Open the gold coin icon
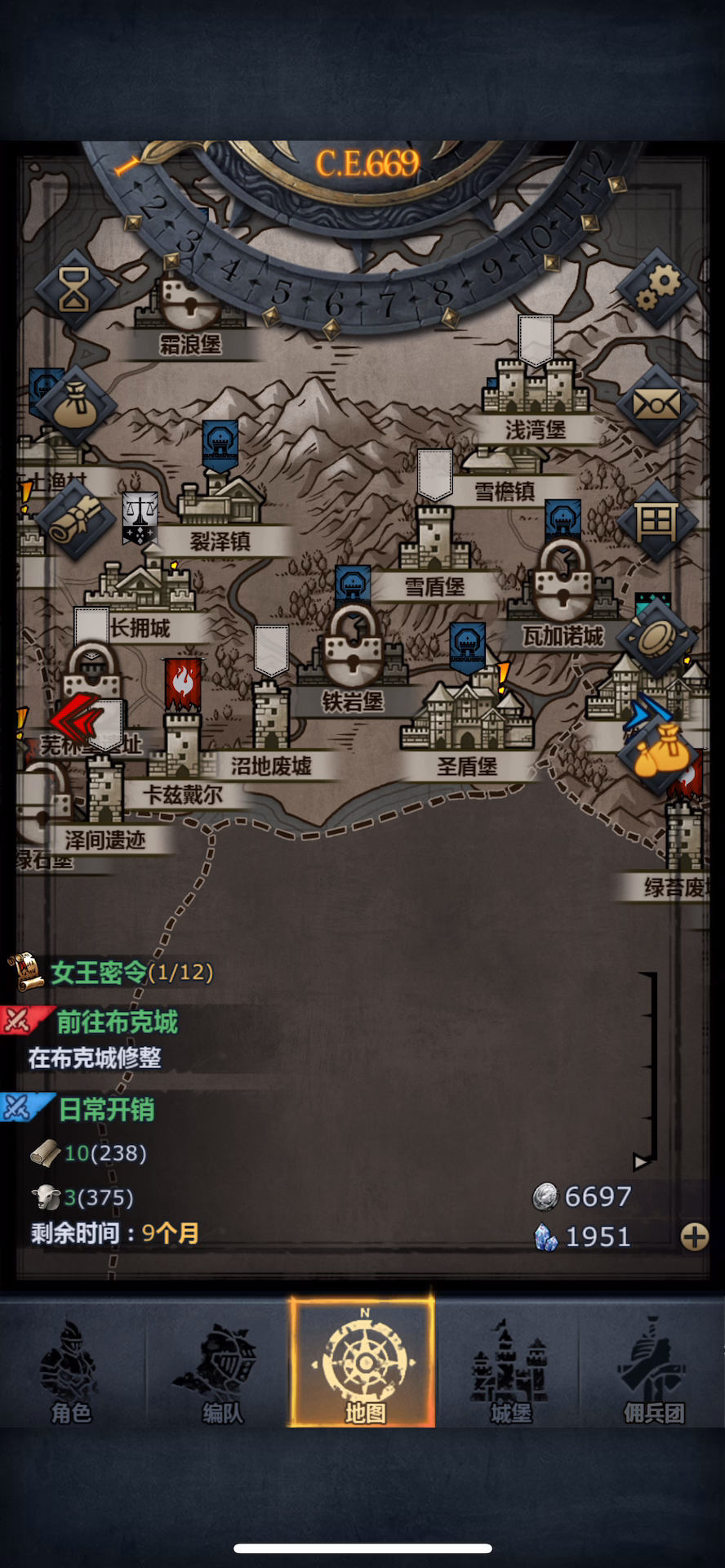Screen dimensions: 725x1568 [x=657, y=637]
